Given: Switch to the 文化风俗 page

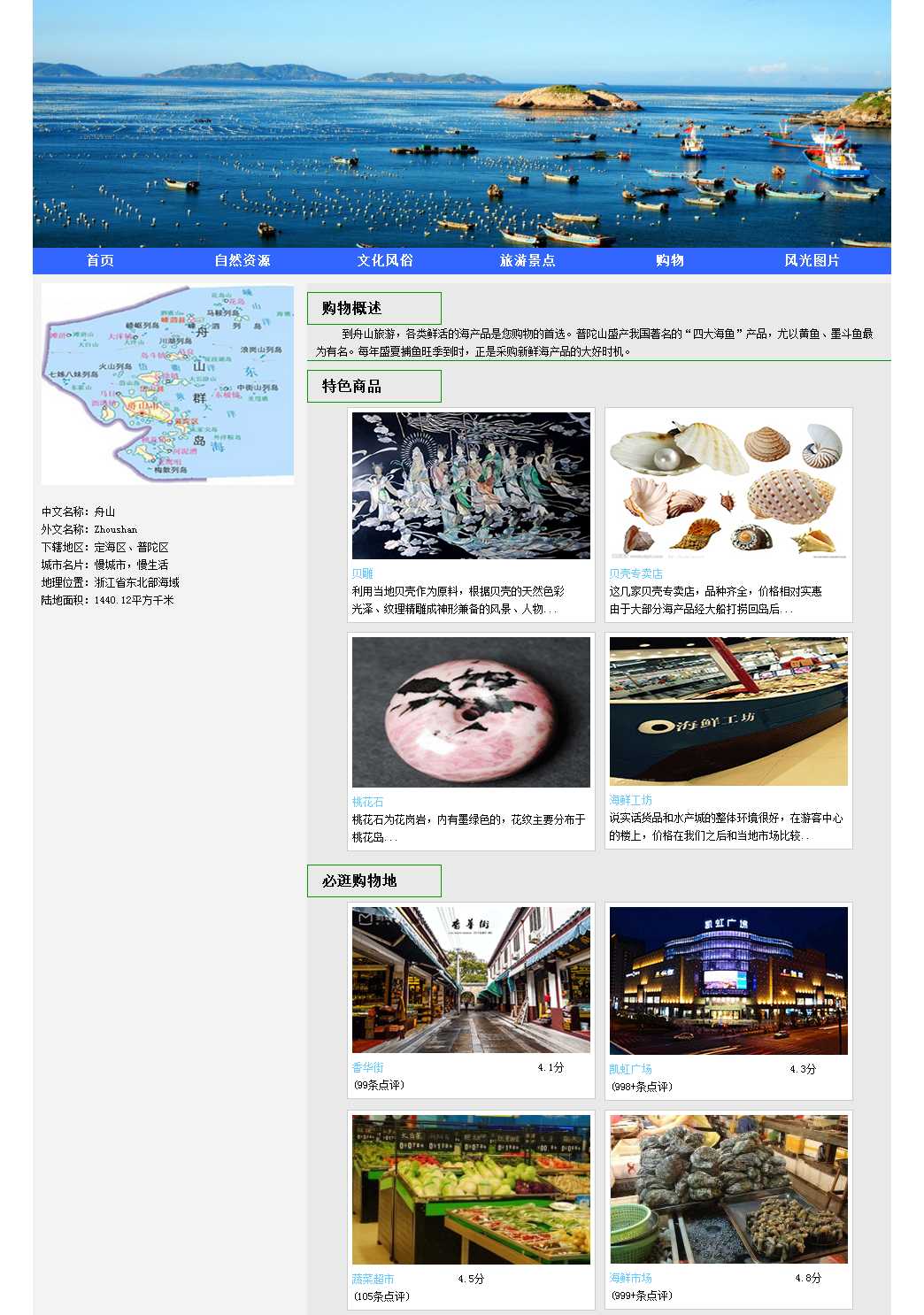Looking at the screenshot, I should coord(385,260).
